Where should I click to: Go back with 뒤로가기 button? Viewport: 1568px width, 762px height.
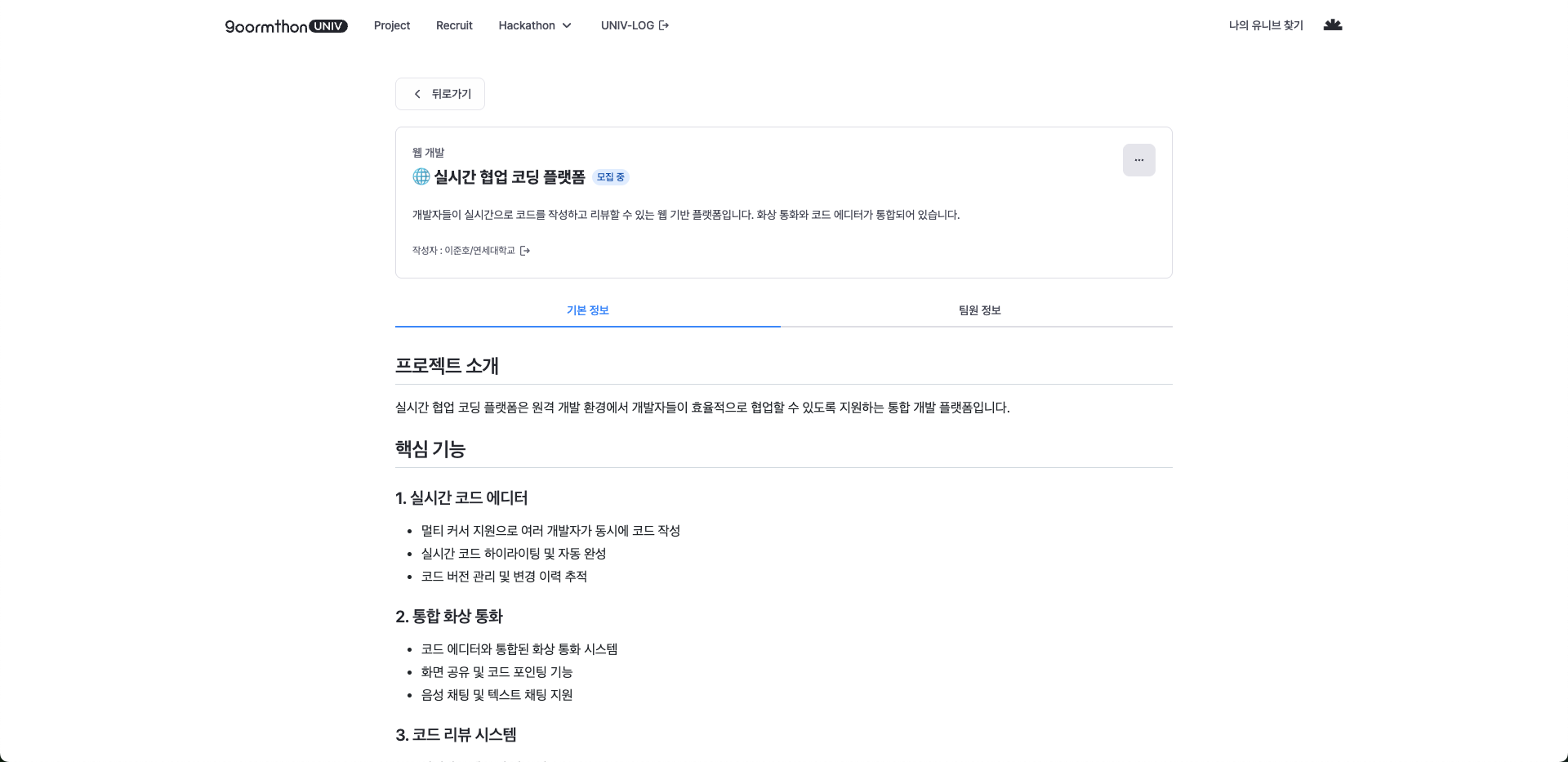pyautogui.click(x=440, y=94)
